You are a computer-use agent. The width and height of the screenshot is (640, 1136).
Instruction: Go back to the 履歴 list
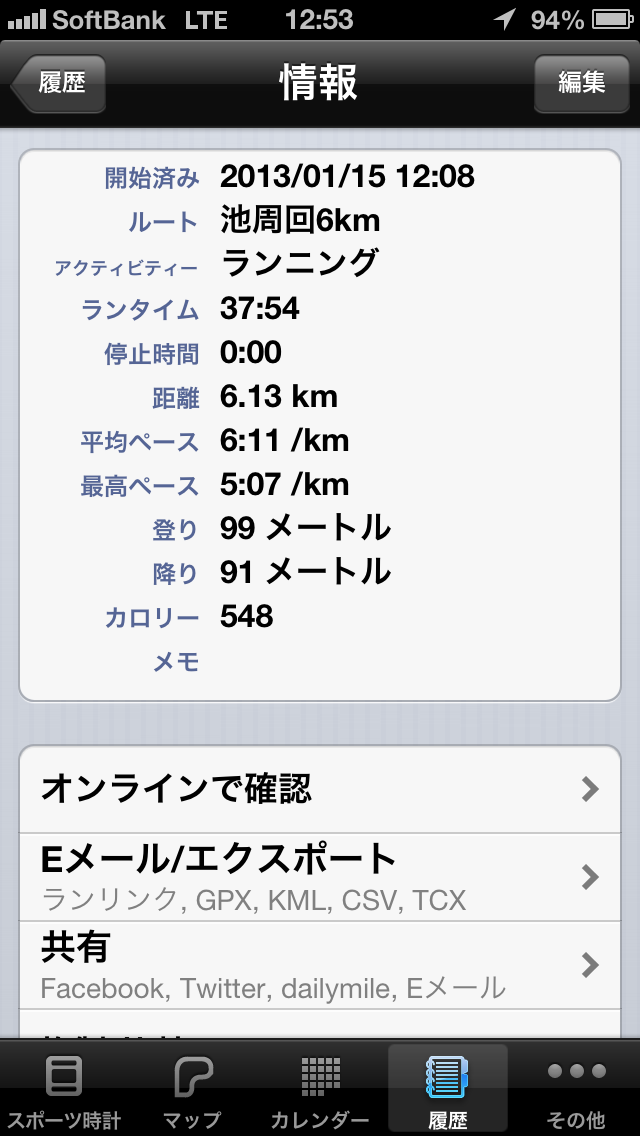[x=59, y=83]
